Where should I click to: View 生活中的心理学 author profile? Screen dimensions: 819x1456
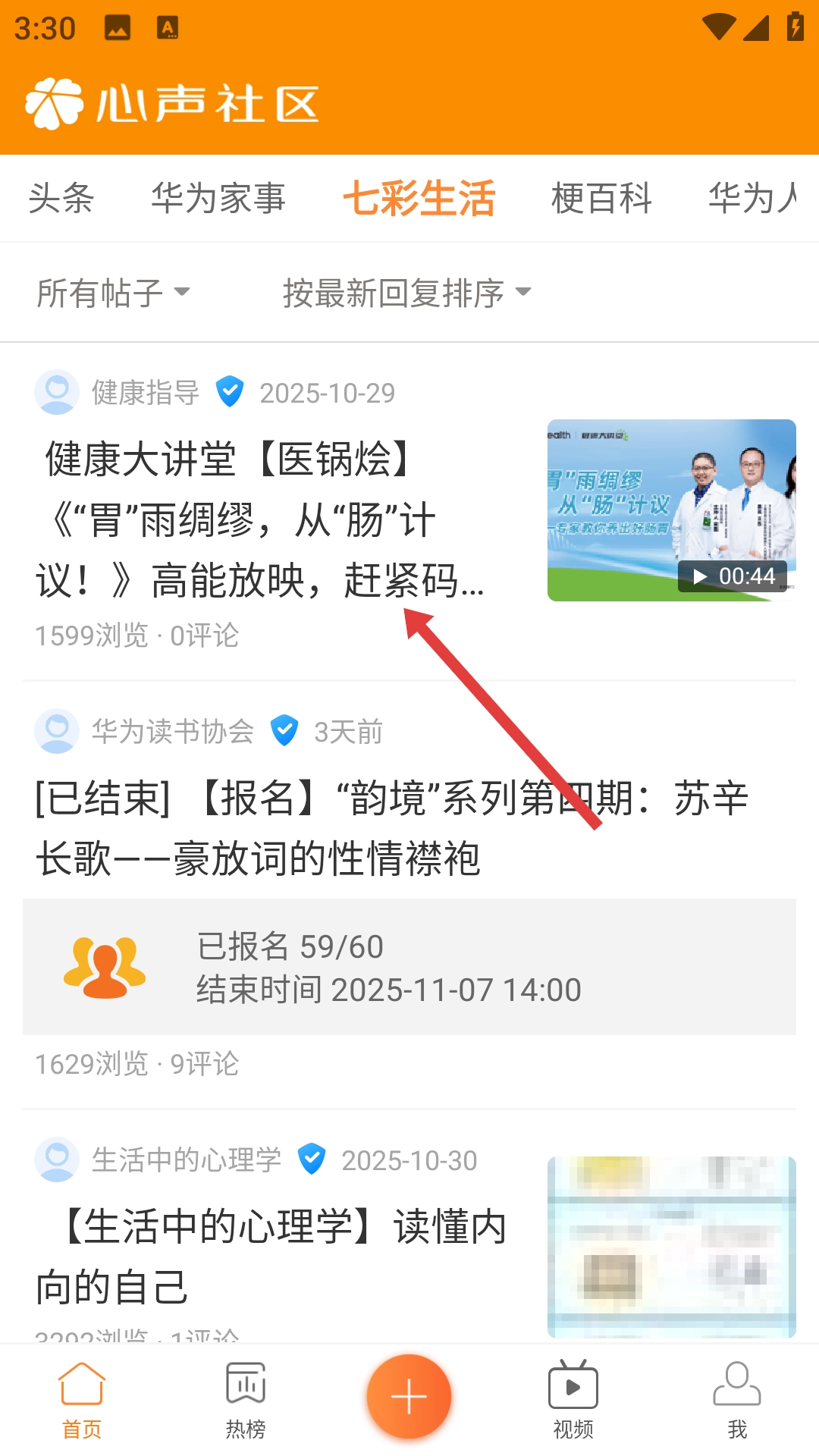(186, 1160)
